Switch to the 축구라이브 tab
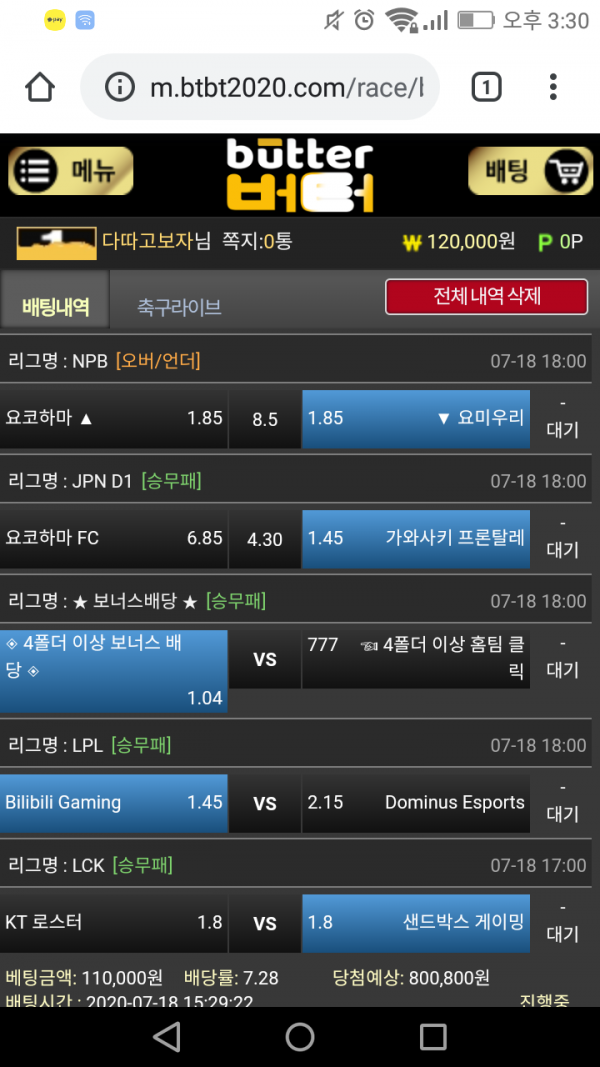The height and width of the screenshot is (1067, 600). 179,307
